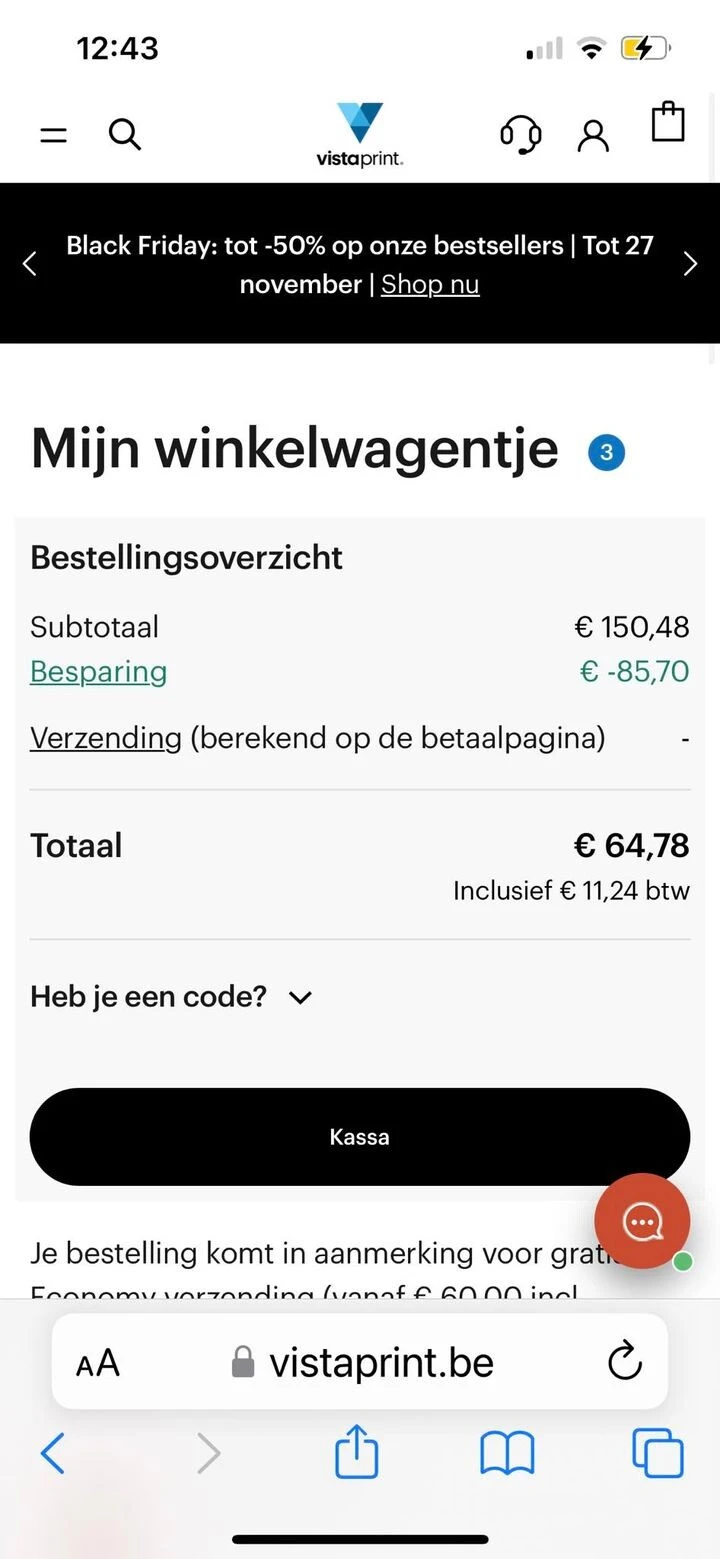This screenshot has width=720, height=1559.
Task: Open the Besparing details link
Action: pos(98,671)
